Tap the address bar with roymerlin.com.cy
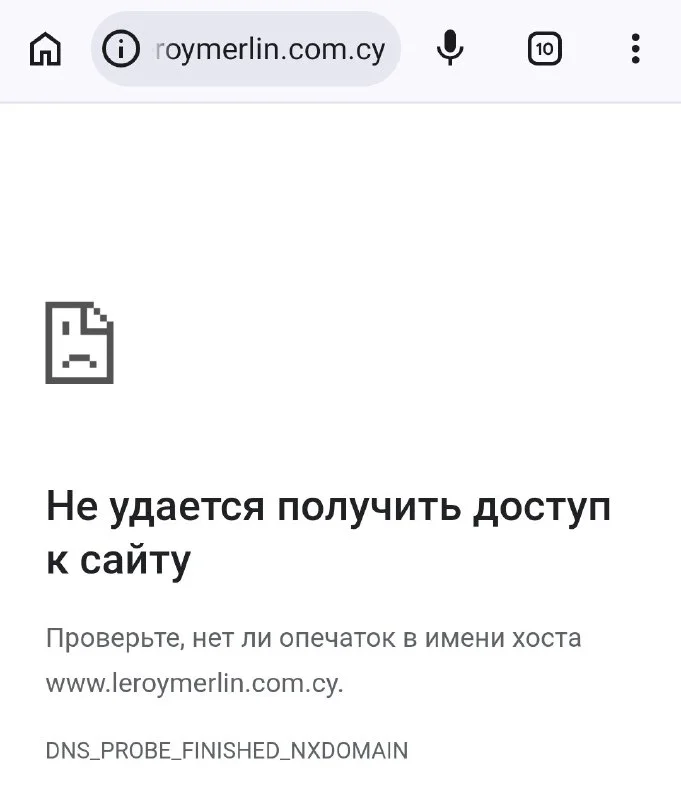This screenshot has height=800, width=681. pyautogui.click(x=270, y=49)
